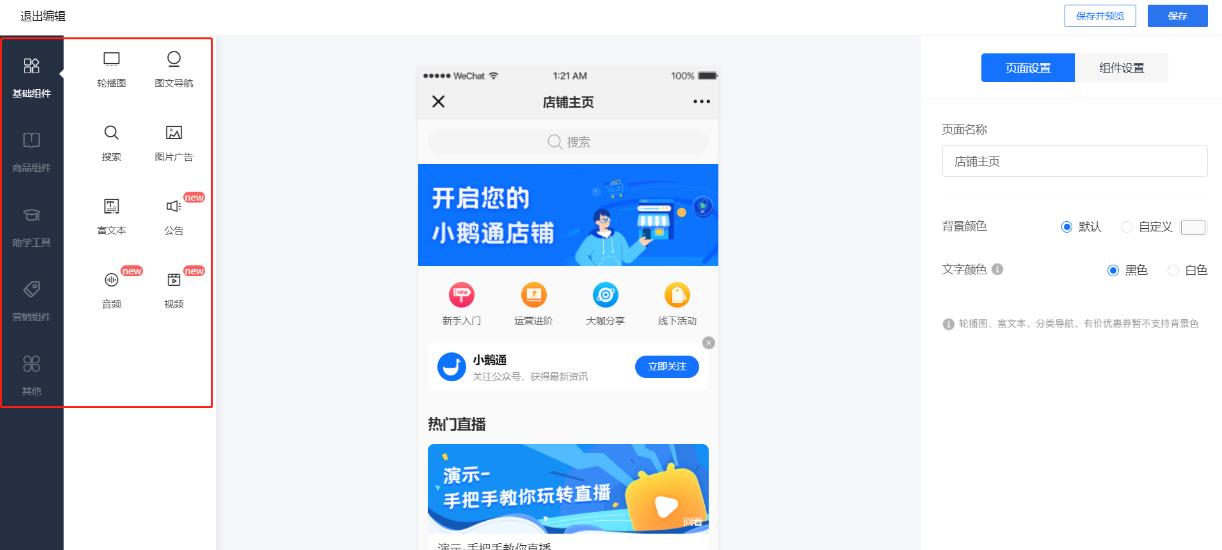1222x550 pixels.
Task: Open the 助学工具 category
Action: (x=31, y=226)
